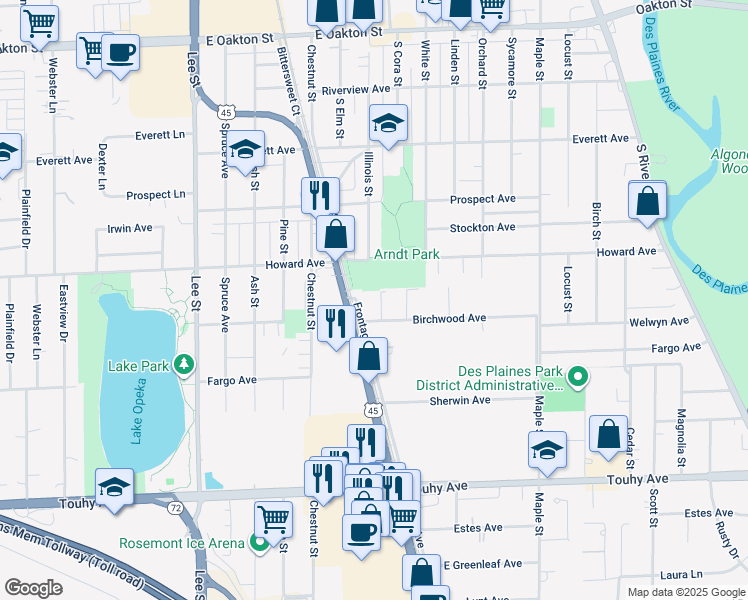Screen dimensions: 748x600
Task: Open the Lake Park place pin
Action: (x=183, y=364)
